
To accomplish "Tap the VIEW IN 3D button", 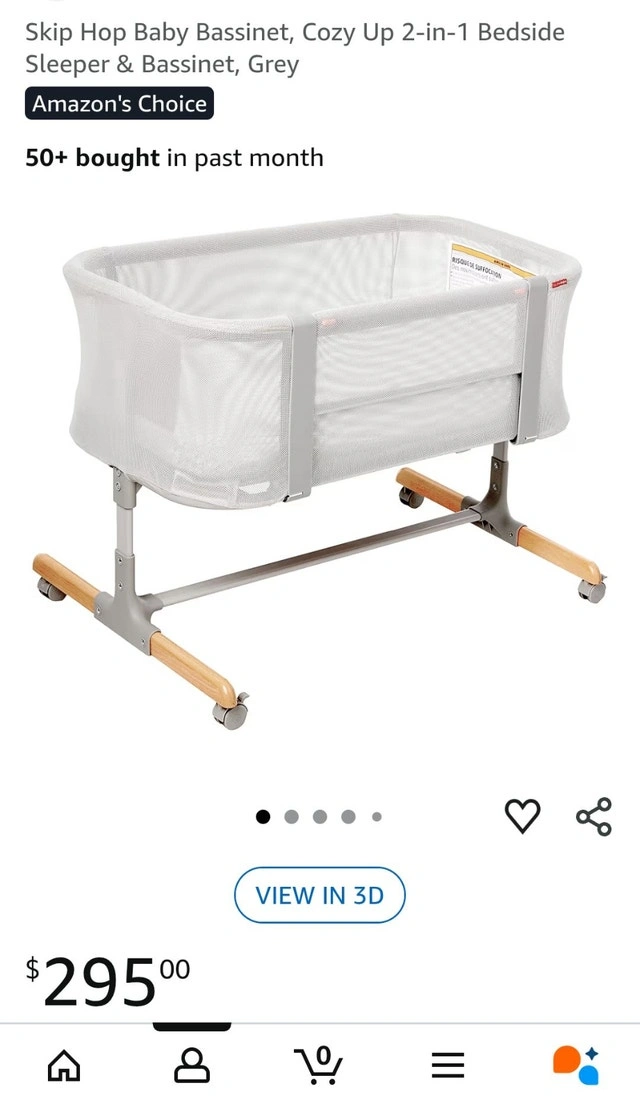I will tap(320, 895).
